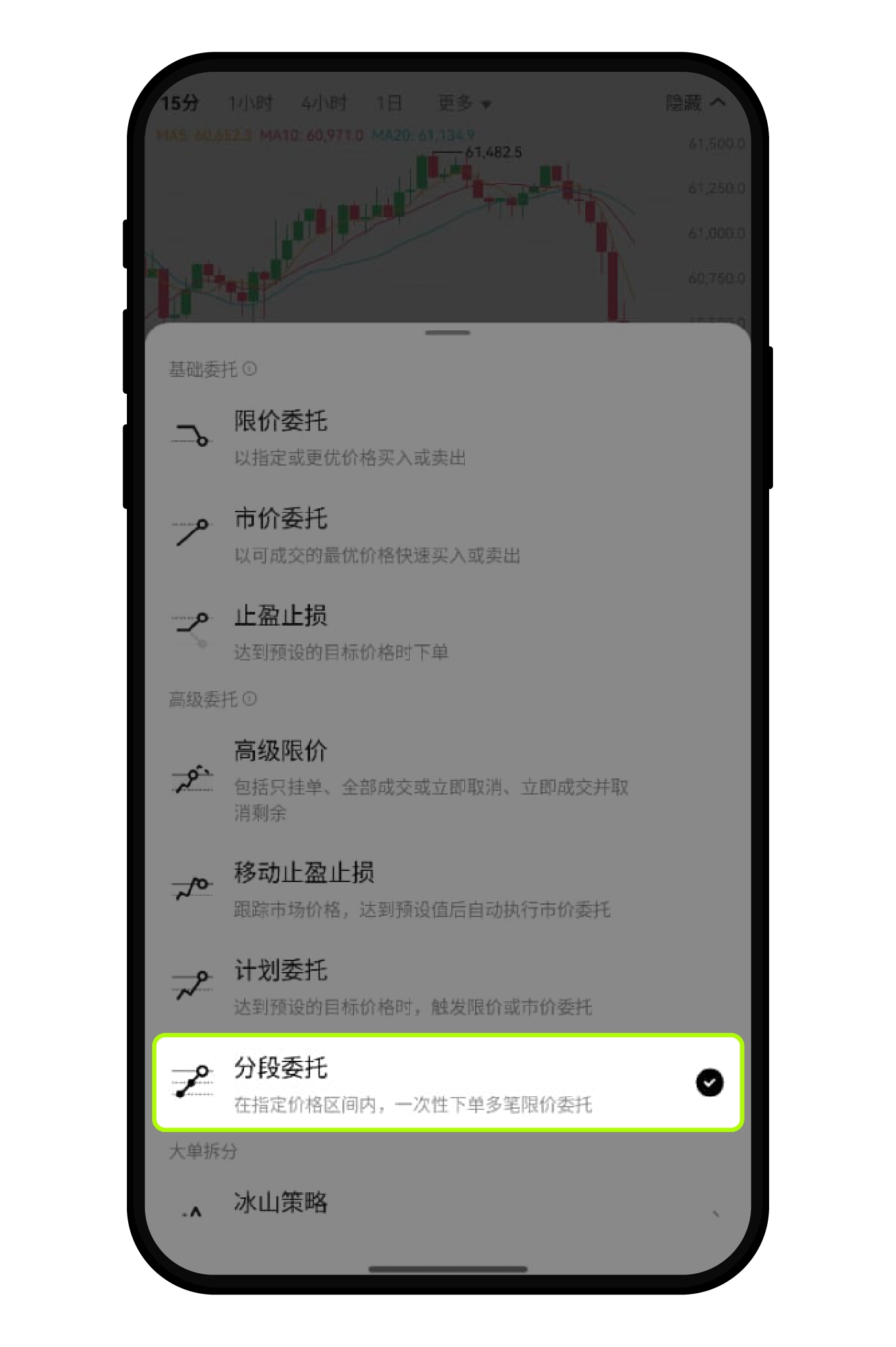Click the 市价委托 icon
The image size is (896, 1347).
(x=191, y=531)
